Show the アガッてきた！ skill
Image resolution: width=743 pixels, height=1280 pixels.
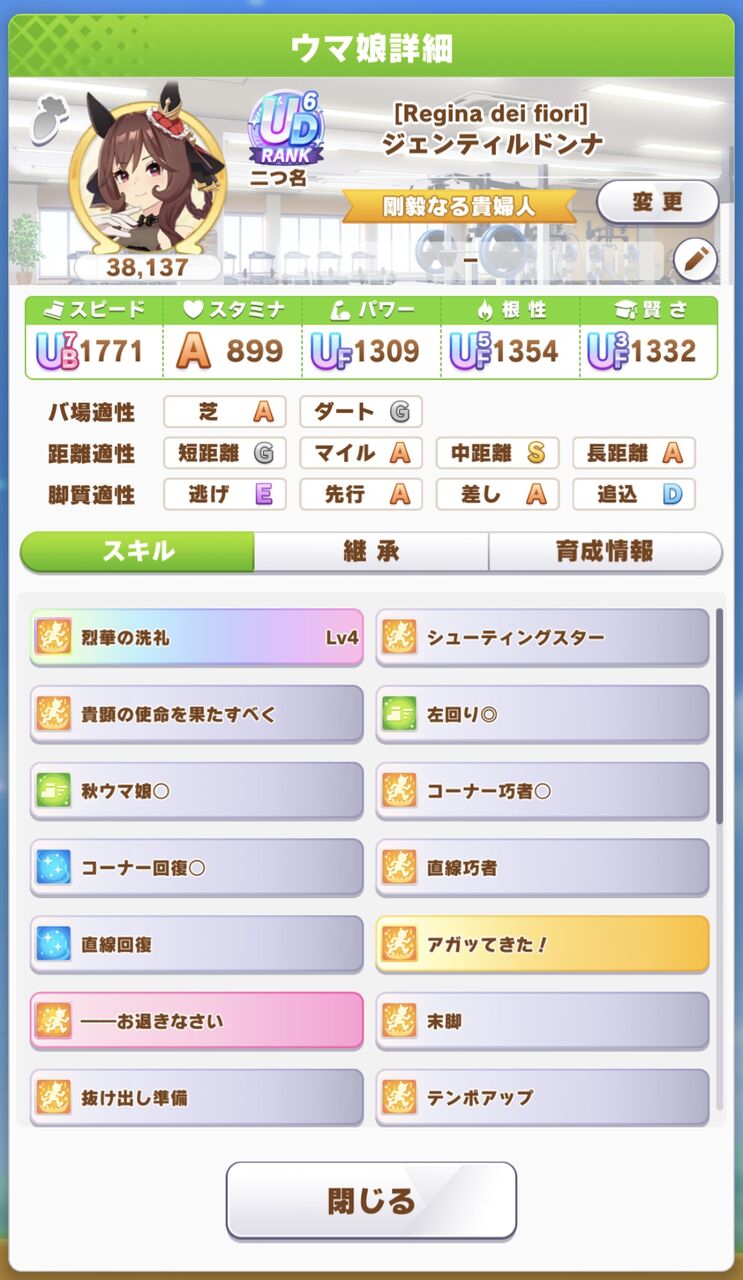coord(542,944)
